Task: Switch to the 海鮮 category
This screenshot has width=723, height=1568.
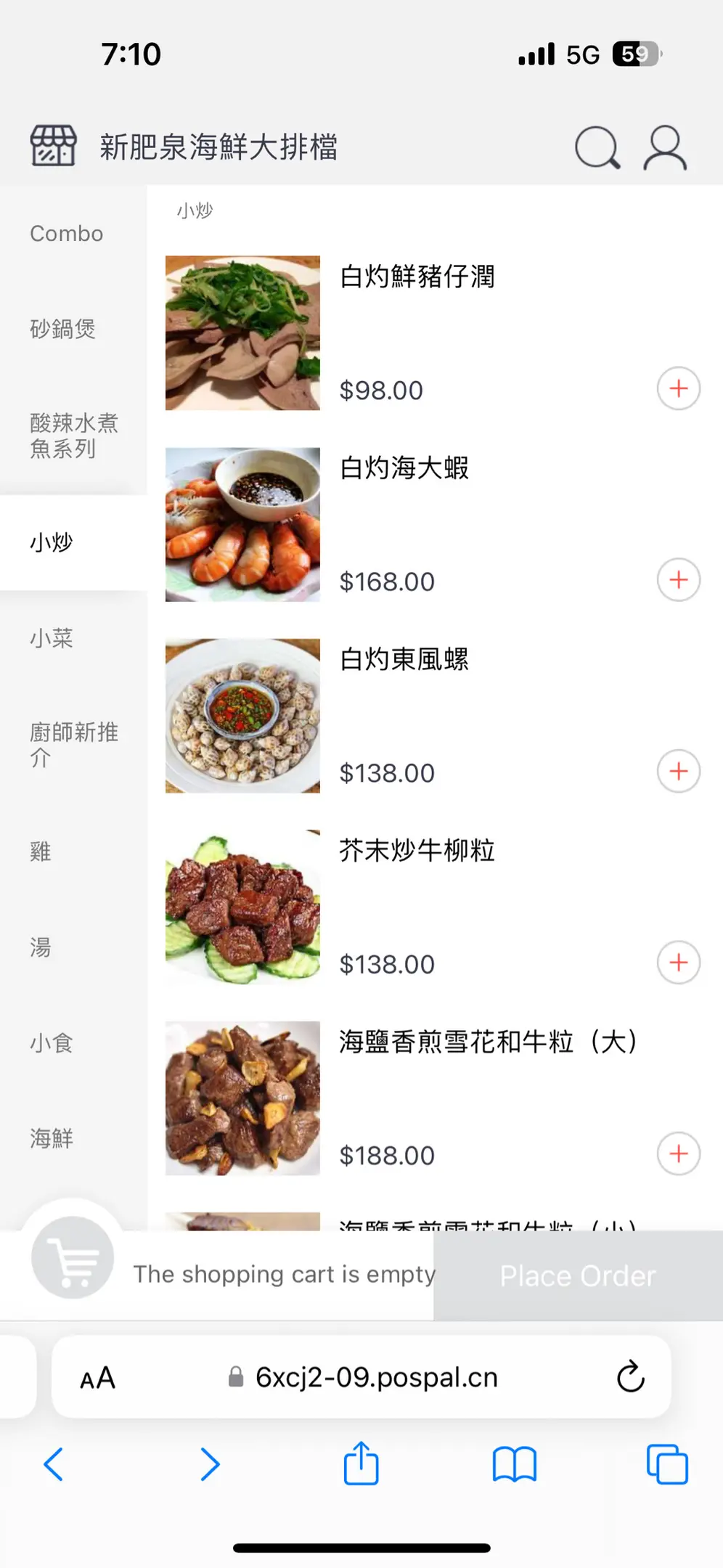Action: tap(52, 1138)
